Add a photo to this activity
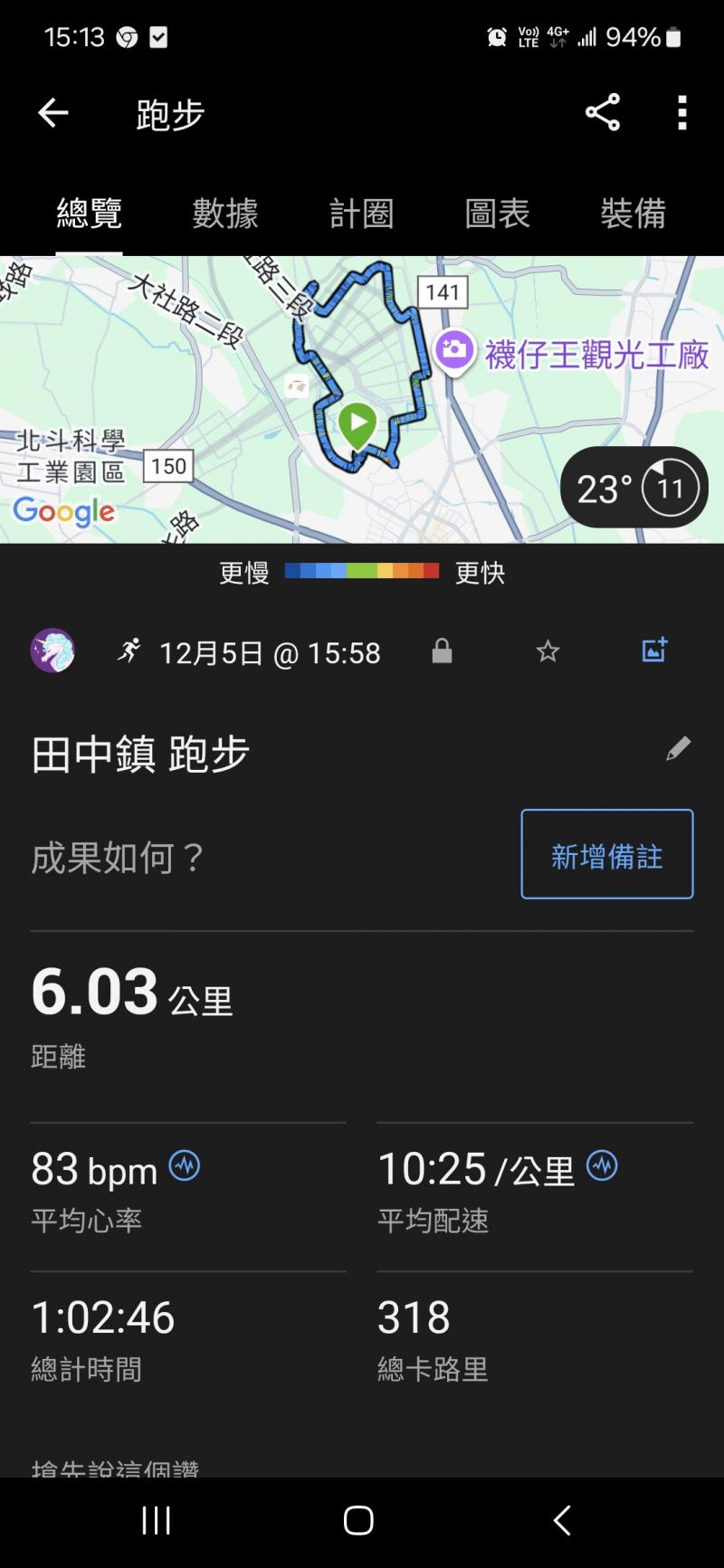This screenshot has height=1568, width=724. 654,650
